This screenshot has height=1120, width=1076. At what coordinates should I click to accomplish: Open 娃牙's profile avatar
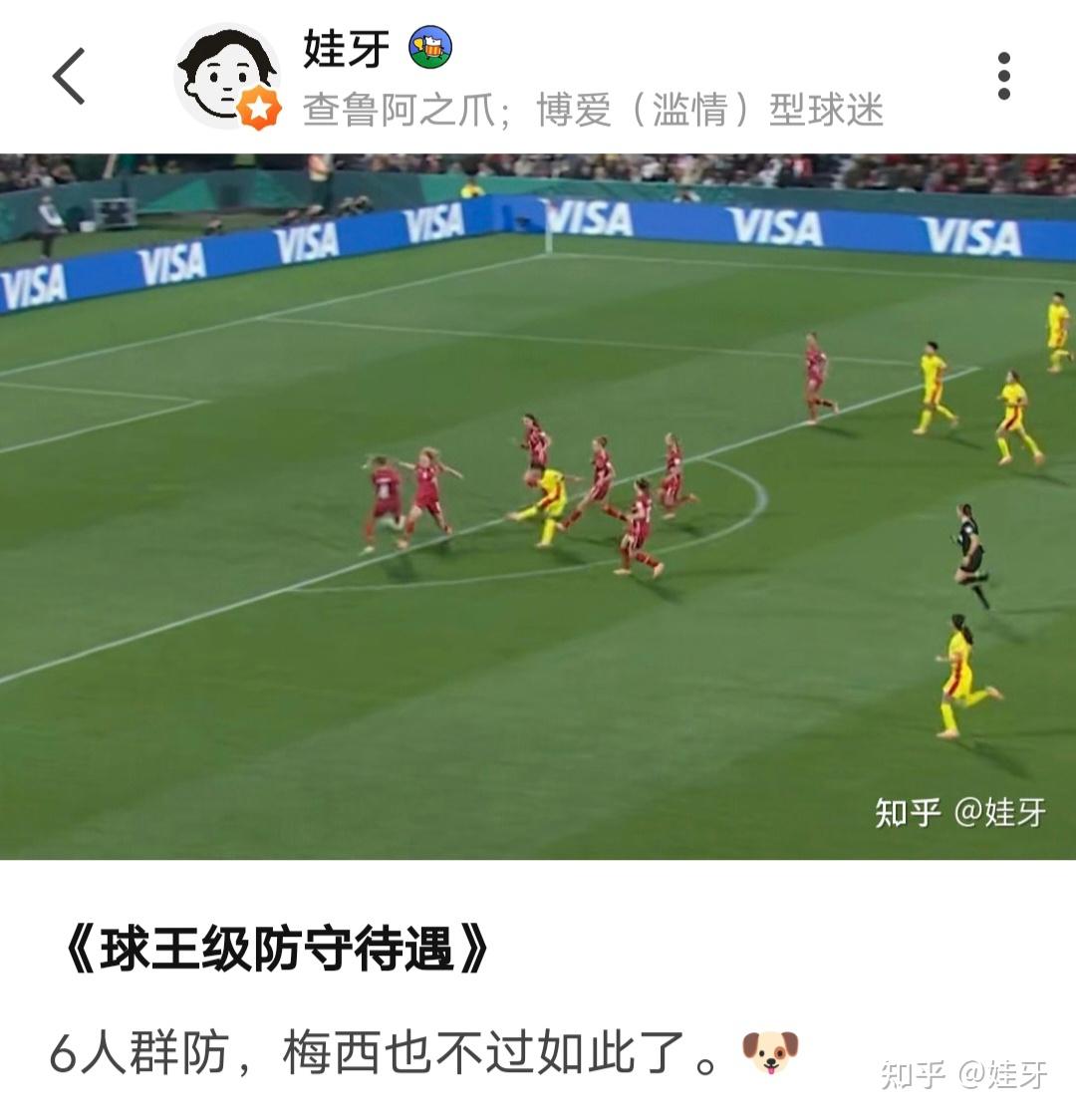[x=225, y=76]
